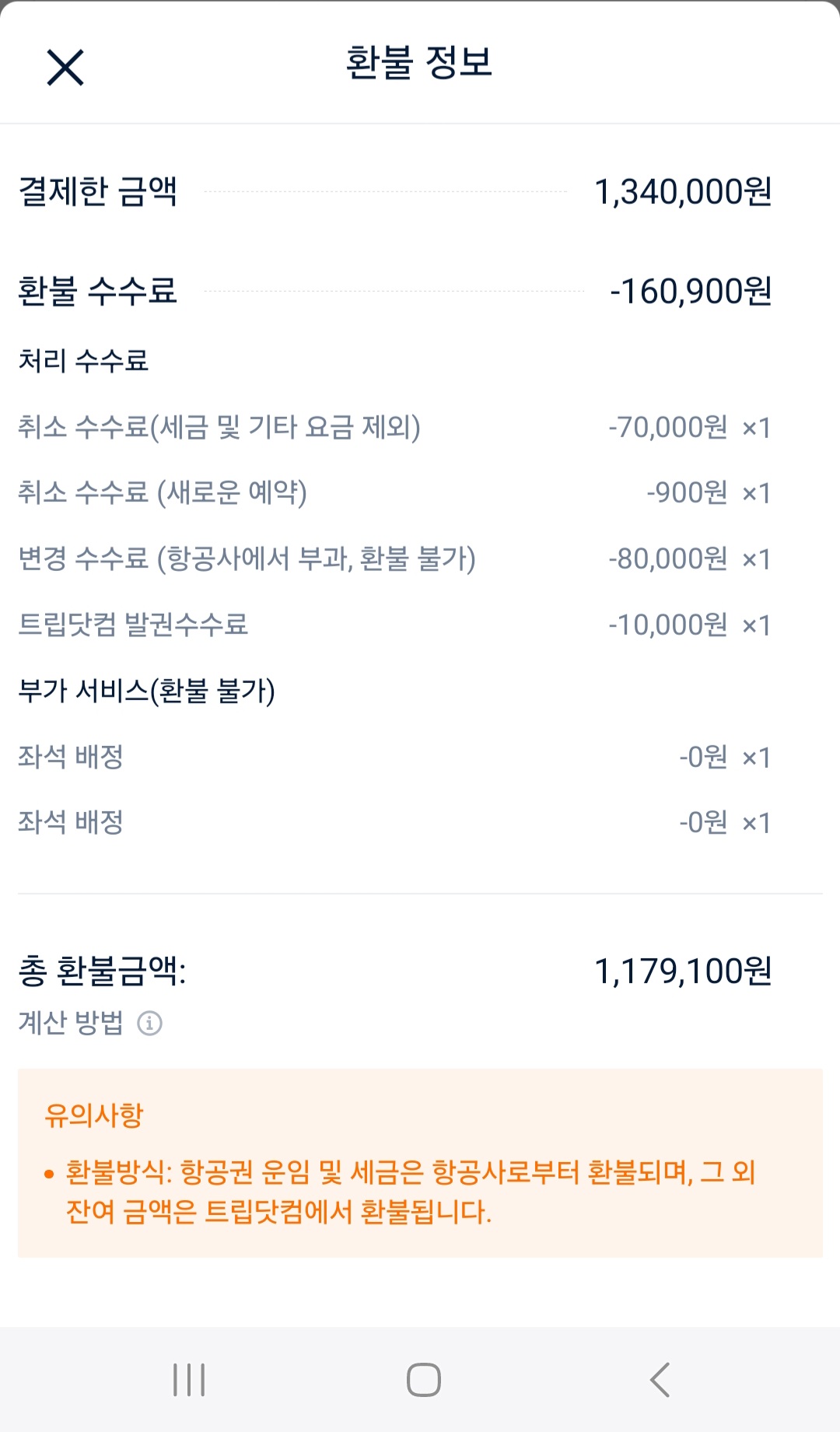The width and height of the screenshot is (840, 1432).
Task: Close the 환불 정보 screen
Action: pos(65,68)
